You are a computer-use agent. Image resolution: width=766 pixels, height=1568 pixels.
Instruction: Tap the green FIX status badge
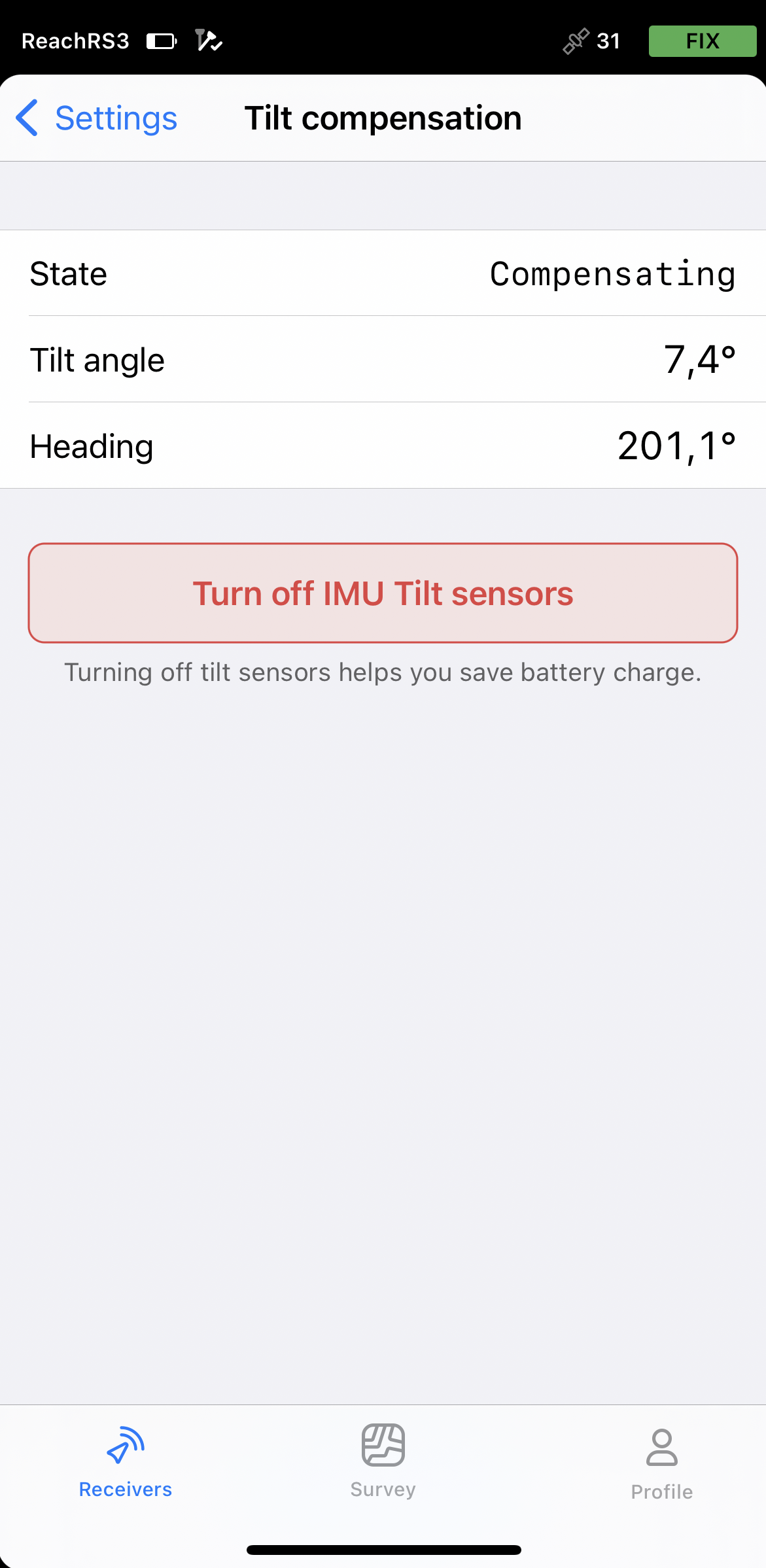pyautogui.click(x=702, y=41)
